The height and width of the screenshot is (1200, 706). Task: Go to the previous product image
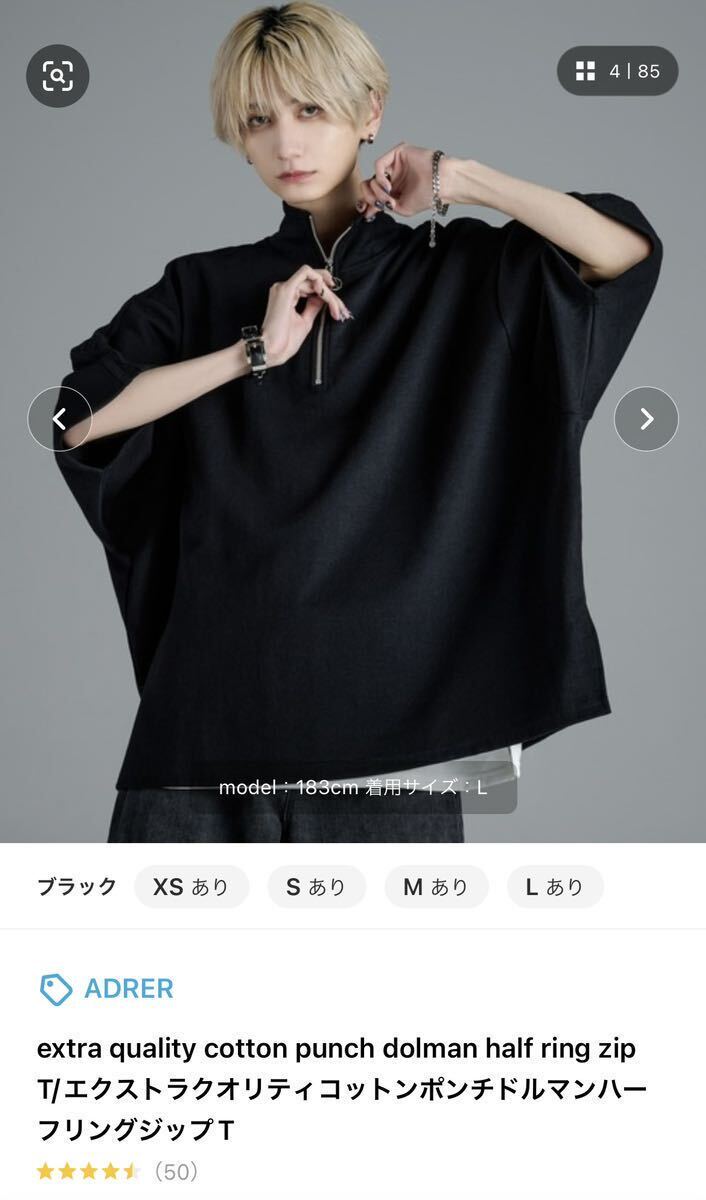point(59,419)
